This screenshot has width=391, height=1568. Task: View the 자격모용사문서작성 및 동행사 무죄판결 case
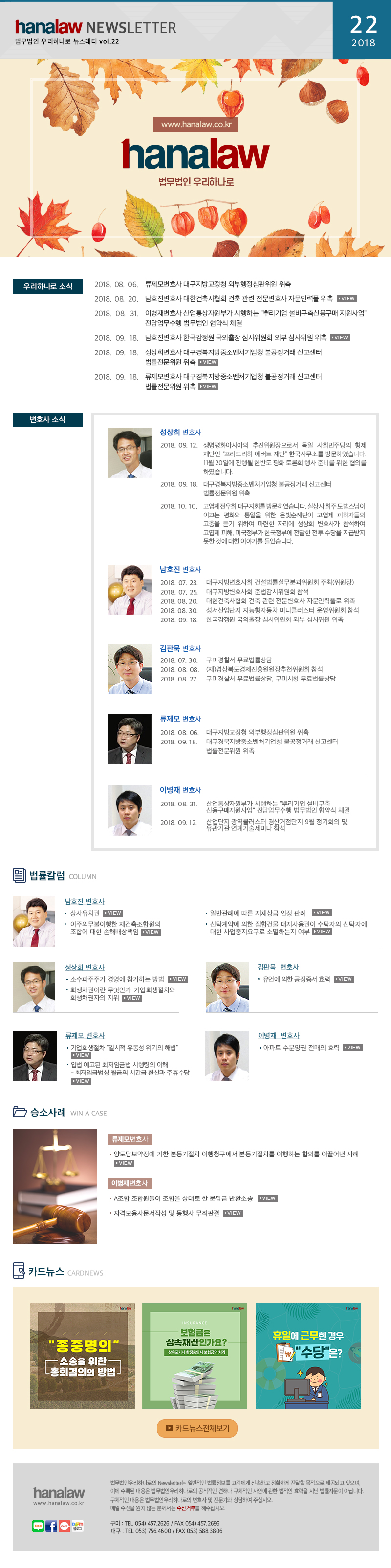click(233, 1213)
